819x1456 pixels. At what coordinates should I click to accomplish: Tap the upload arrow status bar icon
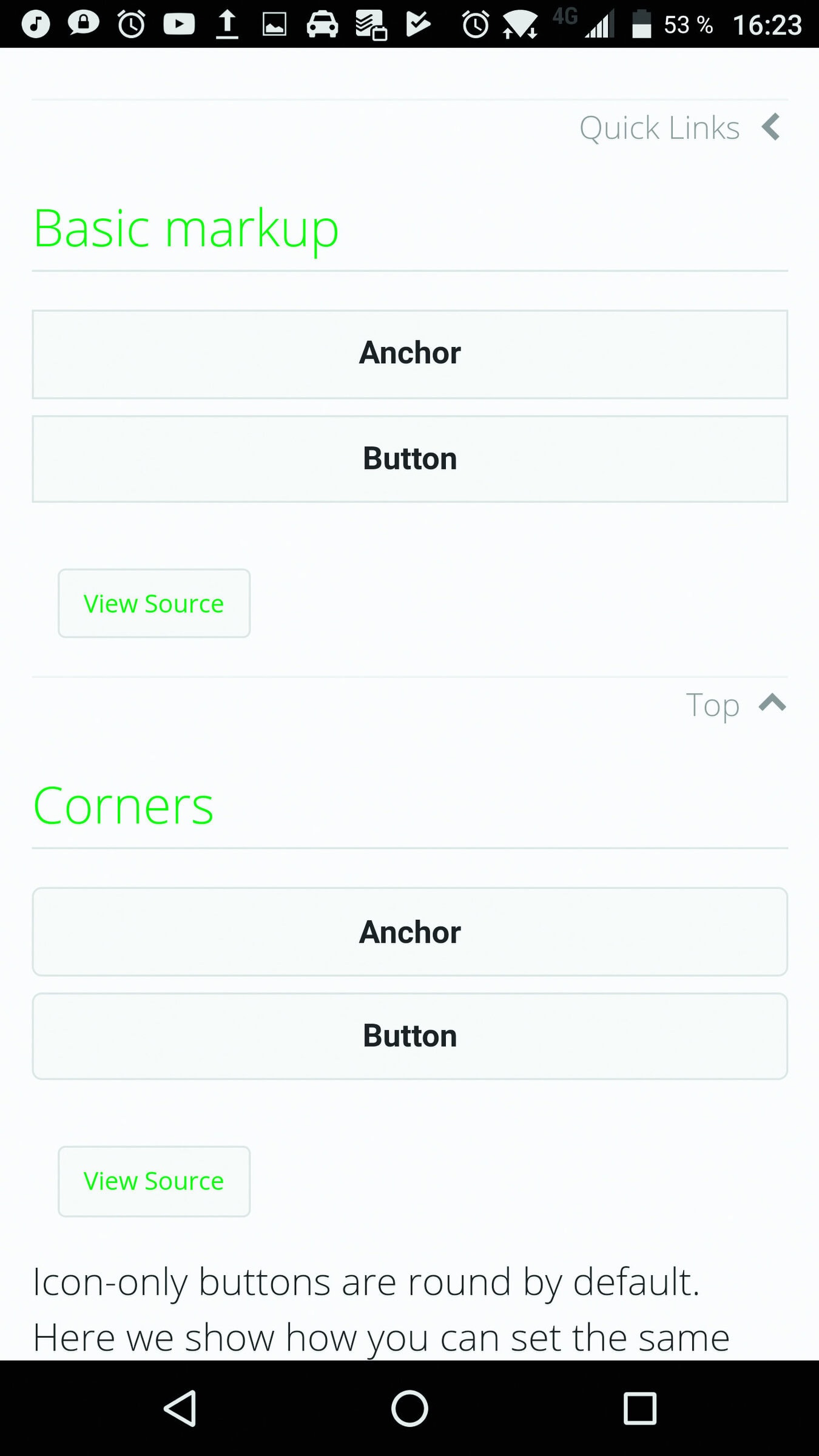pos(226,23)
